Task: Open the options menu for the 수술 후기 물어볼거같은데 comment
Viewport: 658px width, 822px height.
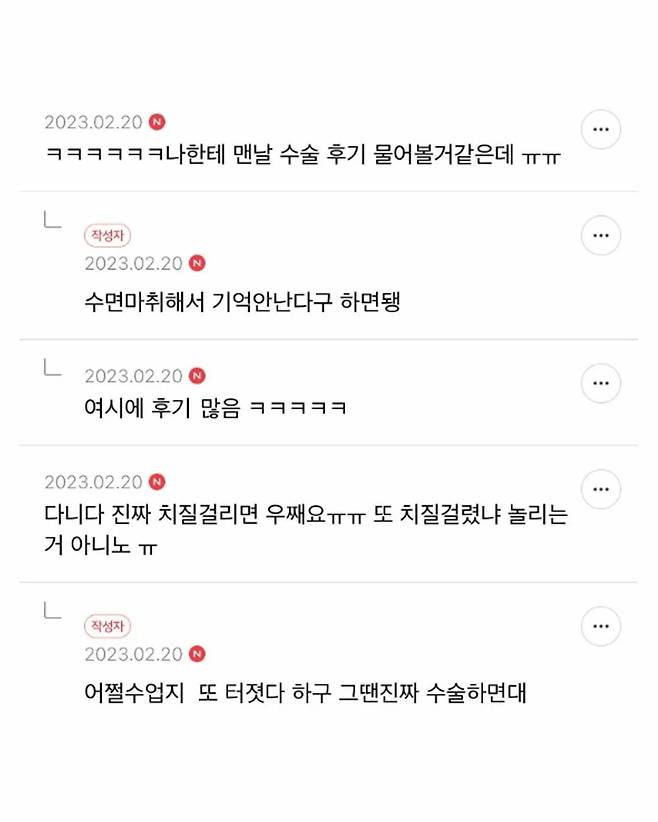Action: coord(601,130)
